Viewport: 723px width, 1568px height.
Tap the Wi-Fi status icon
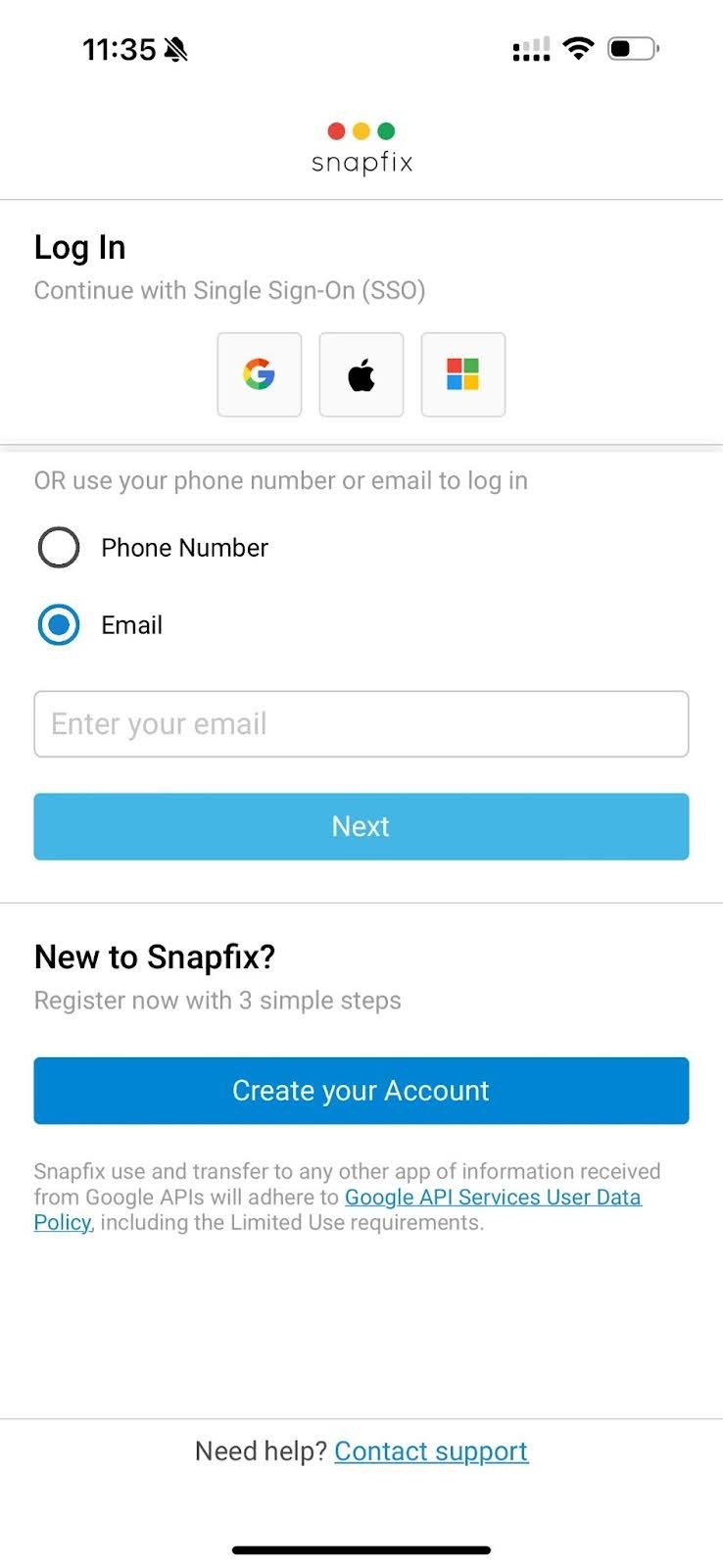[x=578, y=48]
